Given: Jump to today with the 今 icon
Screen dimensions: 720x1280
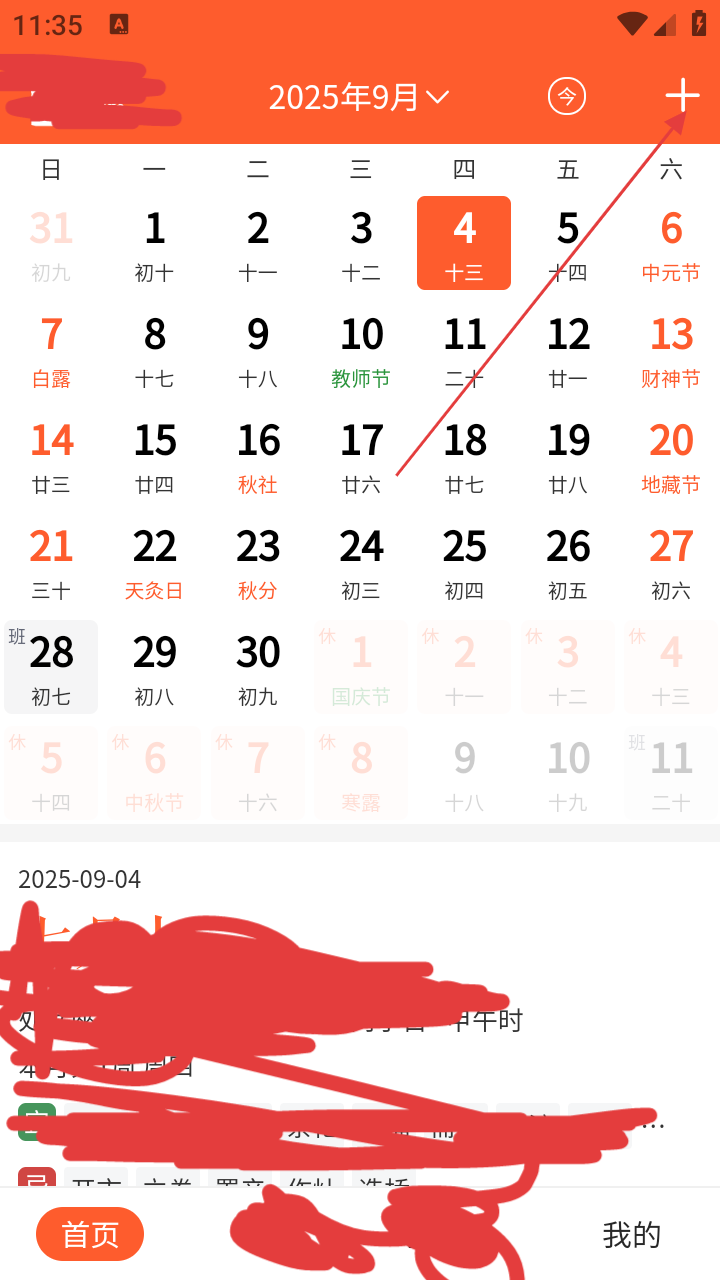Looking at the screenshot, I should tap(566, 96).
